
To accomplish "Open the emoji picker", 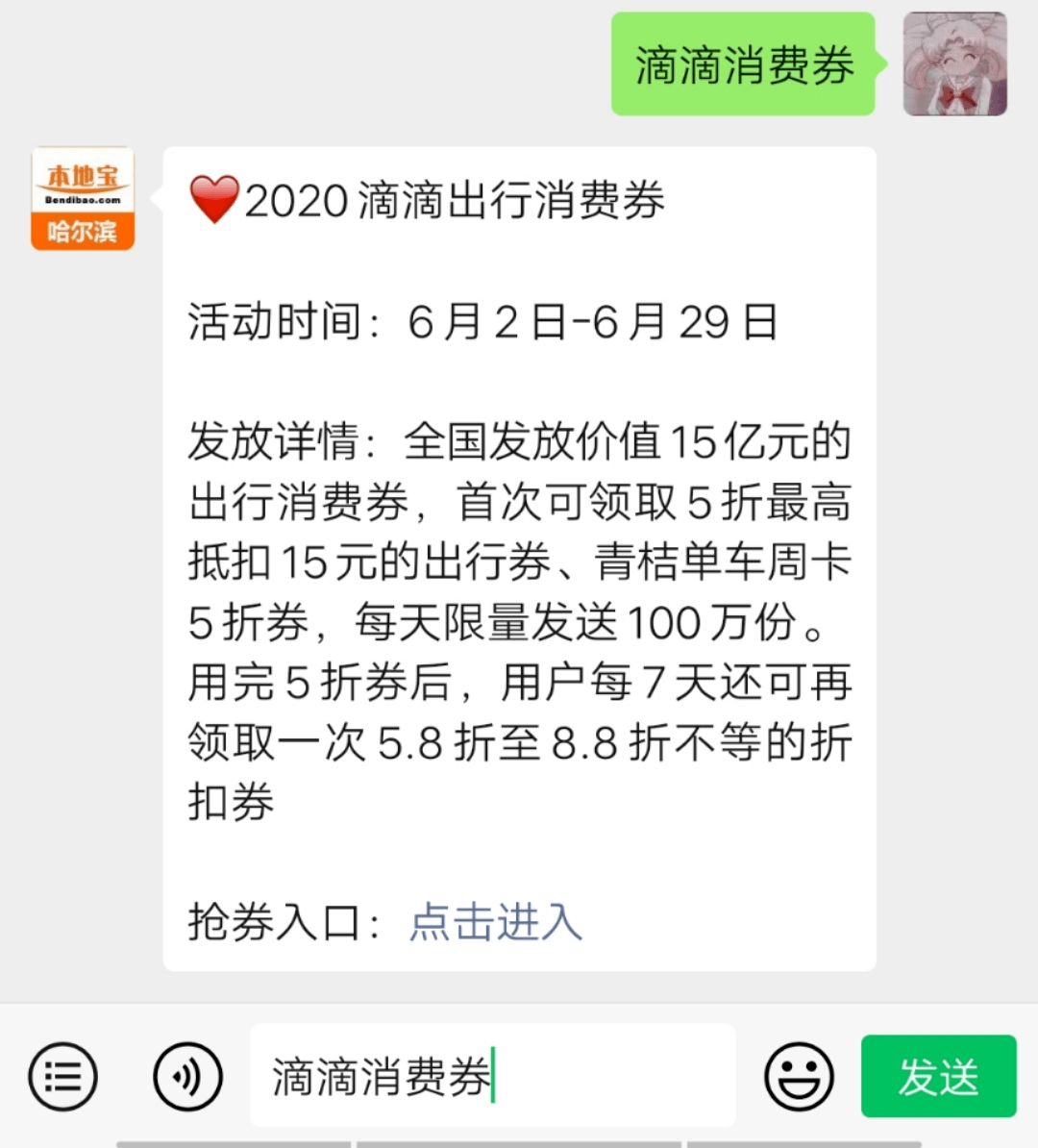I will tap(799, 1076).
